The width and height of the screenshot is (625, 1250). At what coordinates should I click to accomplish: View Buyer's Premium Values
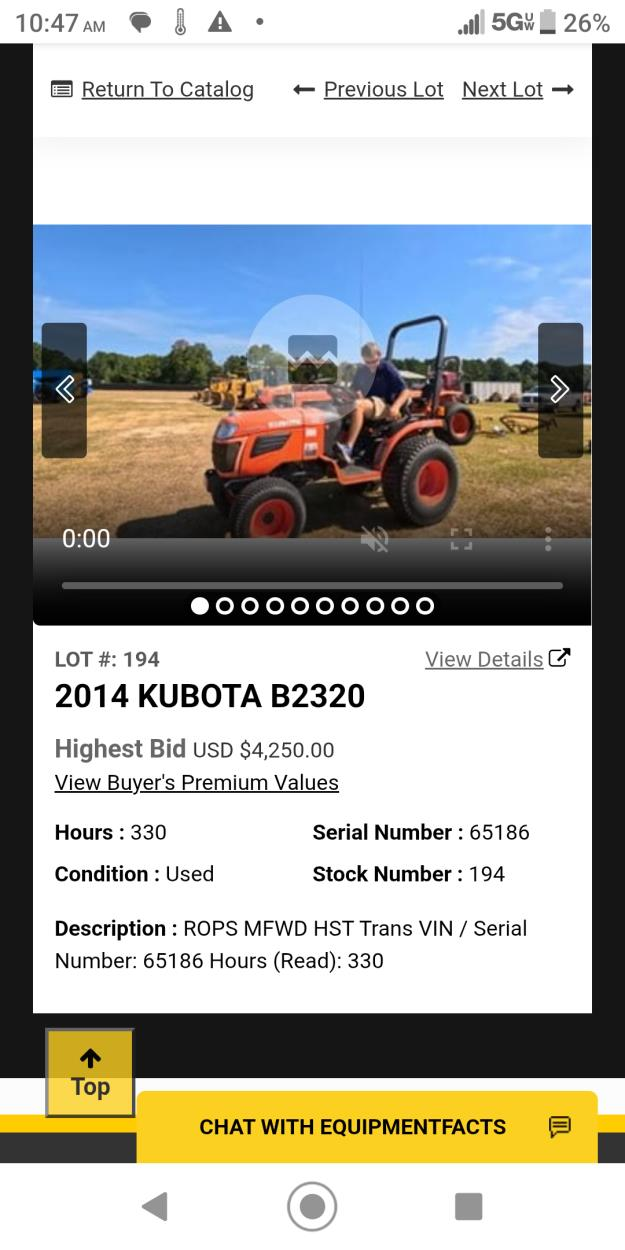[197, 783]
